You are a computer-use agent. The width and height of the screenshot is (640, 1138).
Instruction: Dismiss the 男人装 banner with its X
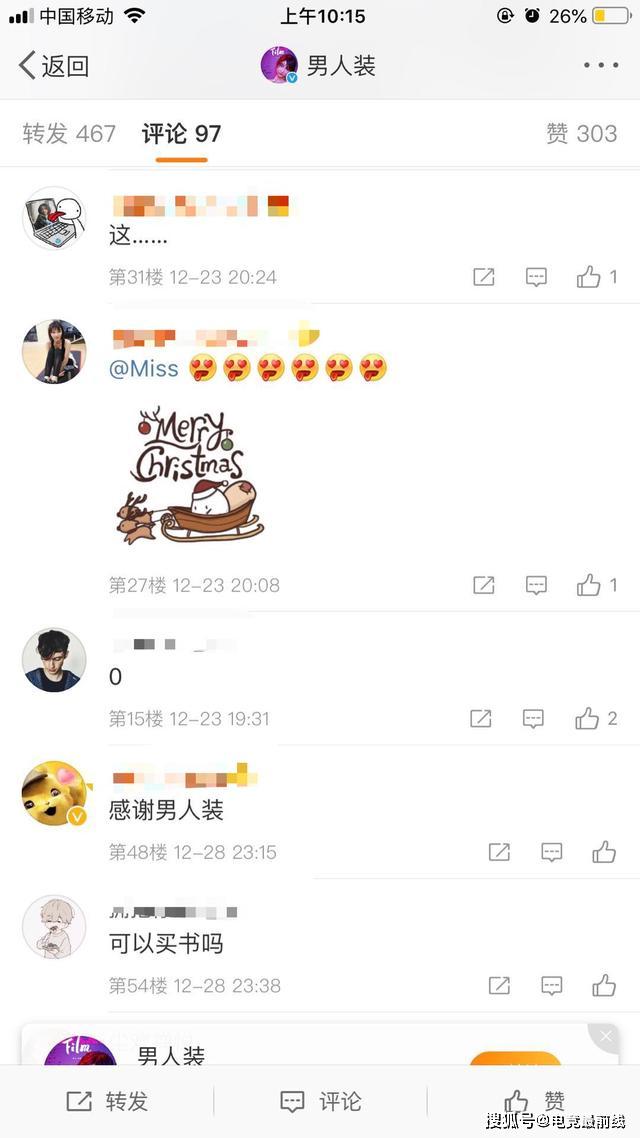[x=605, y=1038]
